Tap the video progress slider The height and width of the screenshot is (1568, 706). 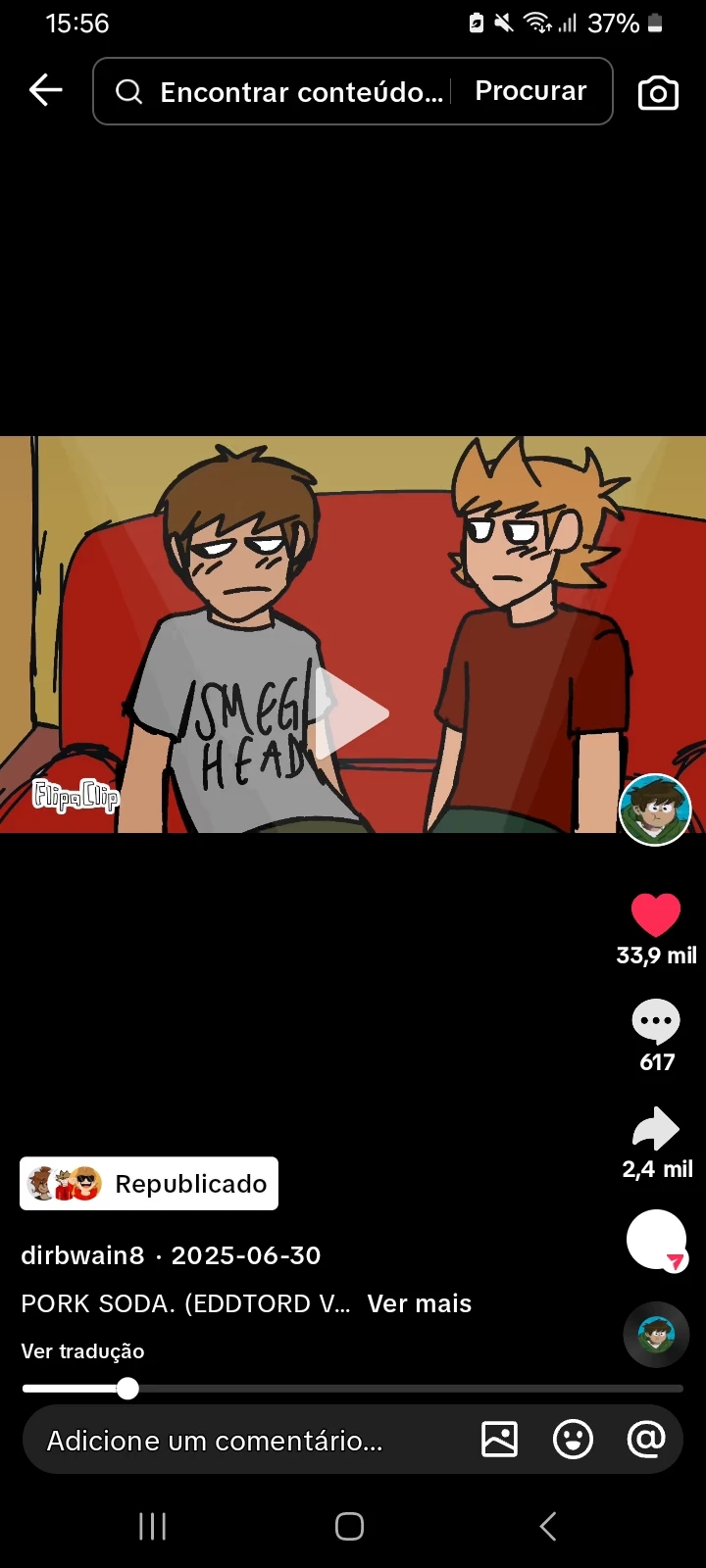[x=353, y=1388]
